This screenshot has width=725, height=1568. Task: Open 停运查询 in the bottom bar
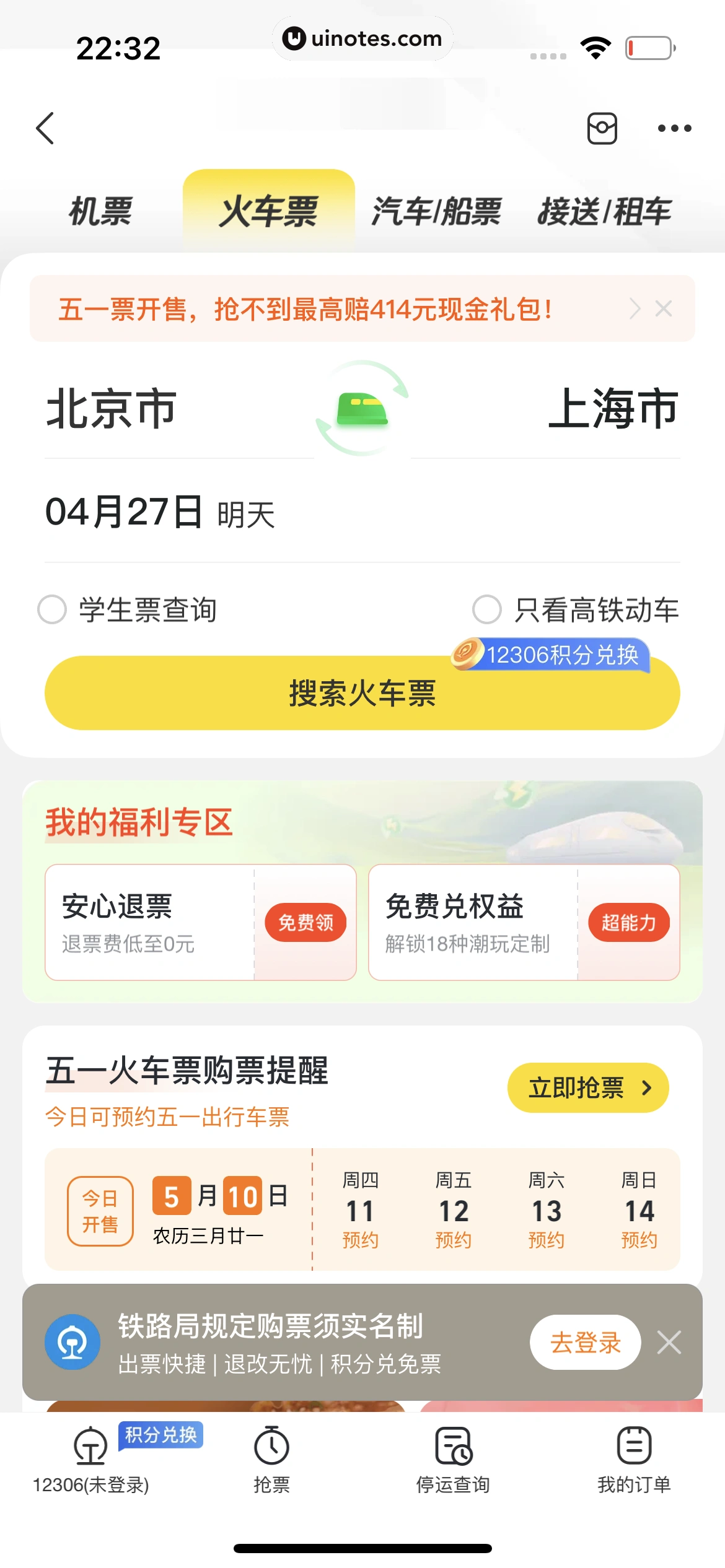(453, 1460)
